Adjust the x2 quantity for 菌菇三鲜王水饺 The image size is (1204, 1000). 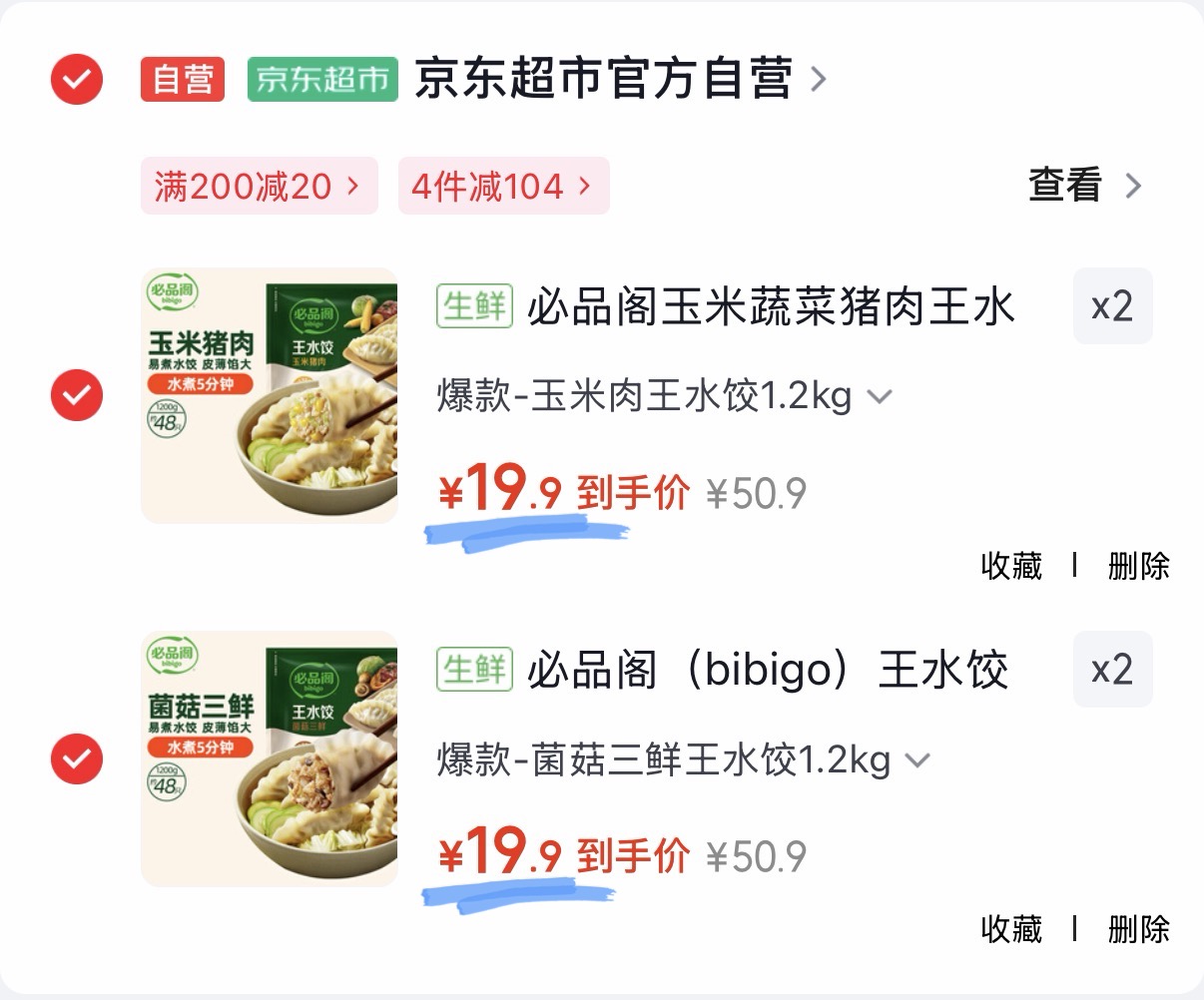click(x=1112, y=670)
